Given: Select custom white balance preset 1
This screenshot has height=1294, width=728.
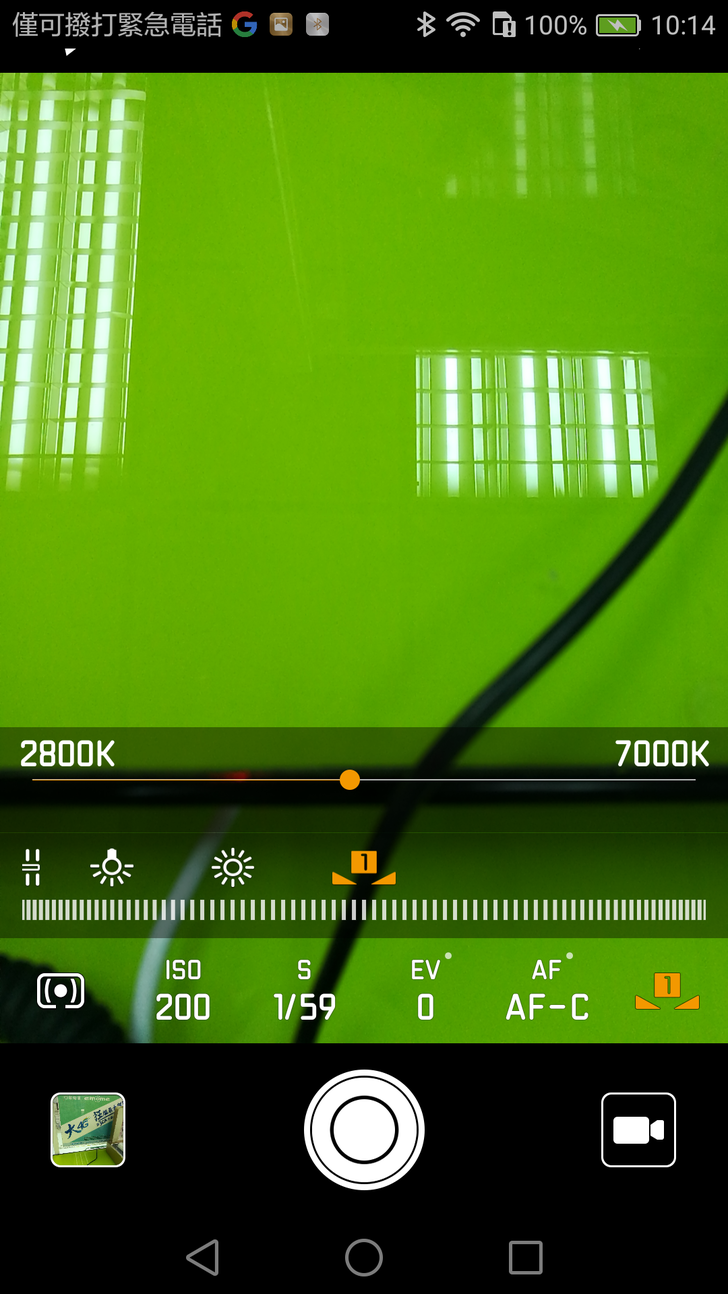Looking at the screenshot, I should coord(364,867).
